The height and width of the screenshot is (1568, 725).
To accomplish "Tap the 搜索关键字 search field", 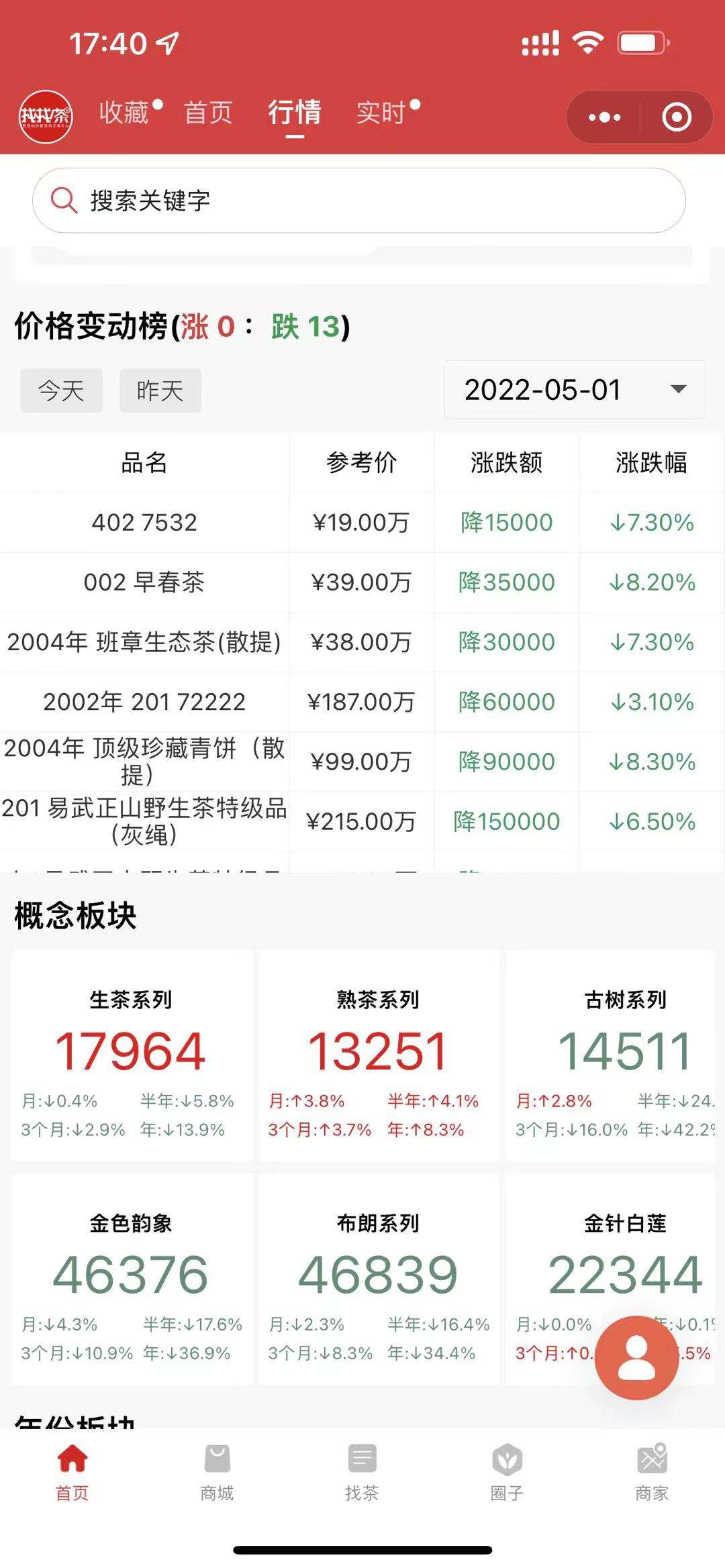I will 359,201.
